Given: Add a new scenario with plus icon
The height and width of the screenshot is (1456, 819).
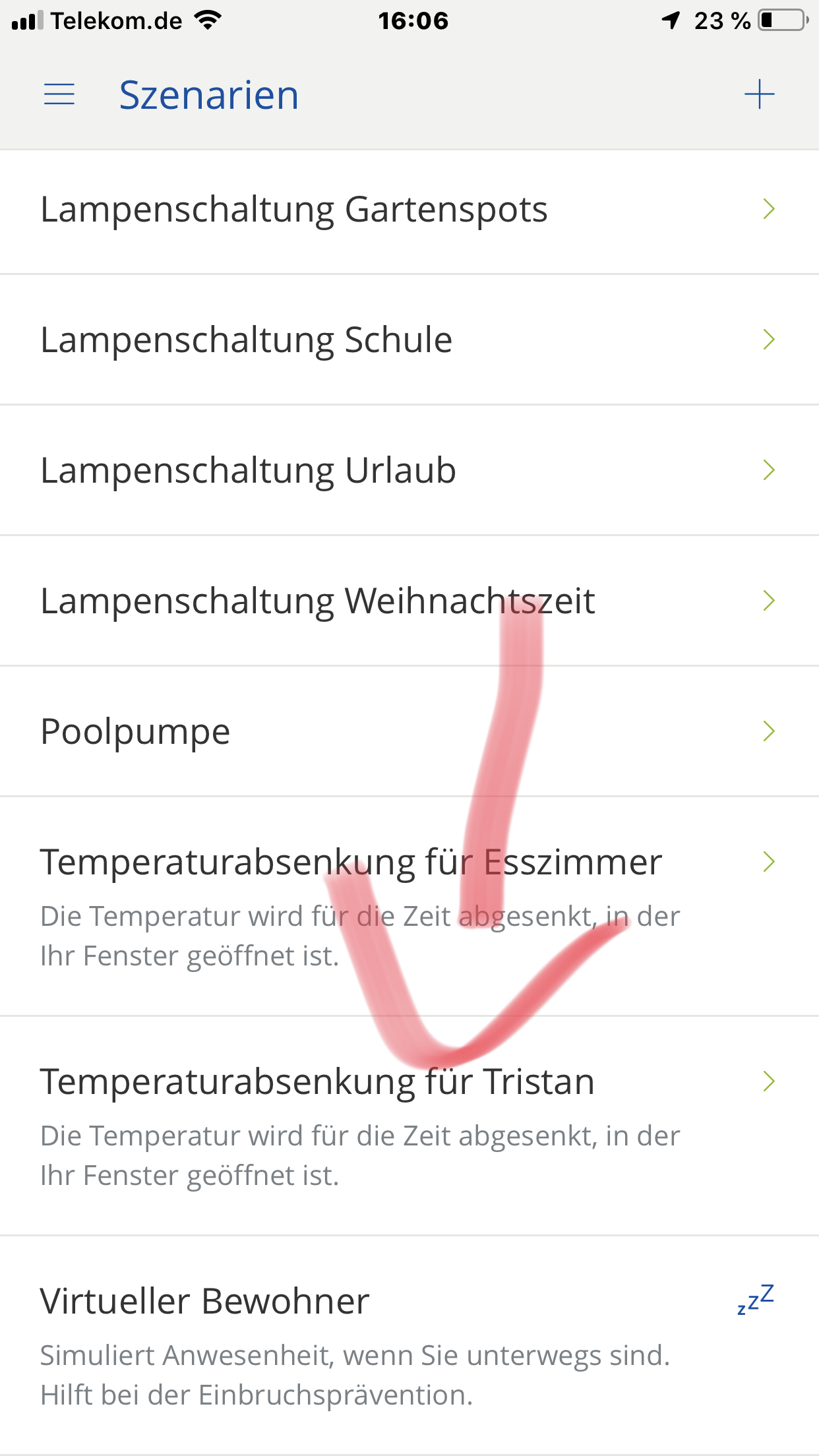Looking at the screenshot, I should pyautogui.click(x=759, y=94).
